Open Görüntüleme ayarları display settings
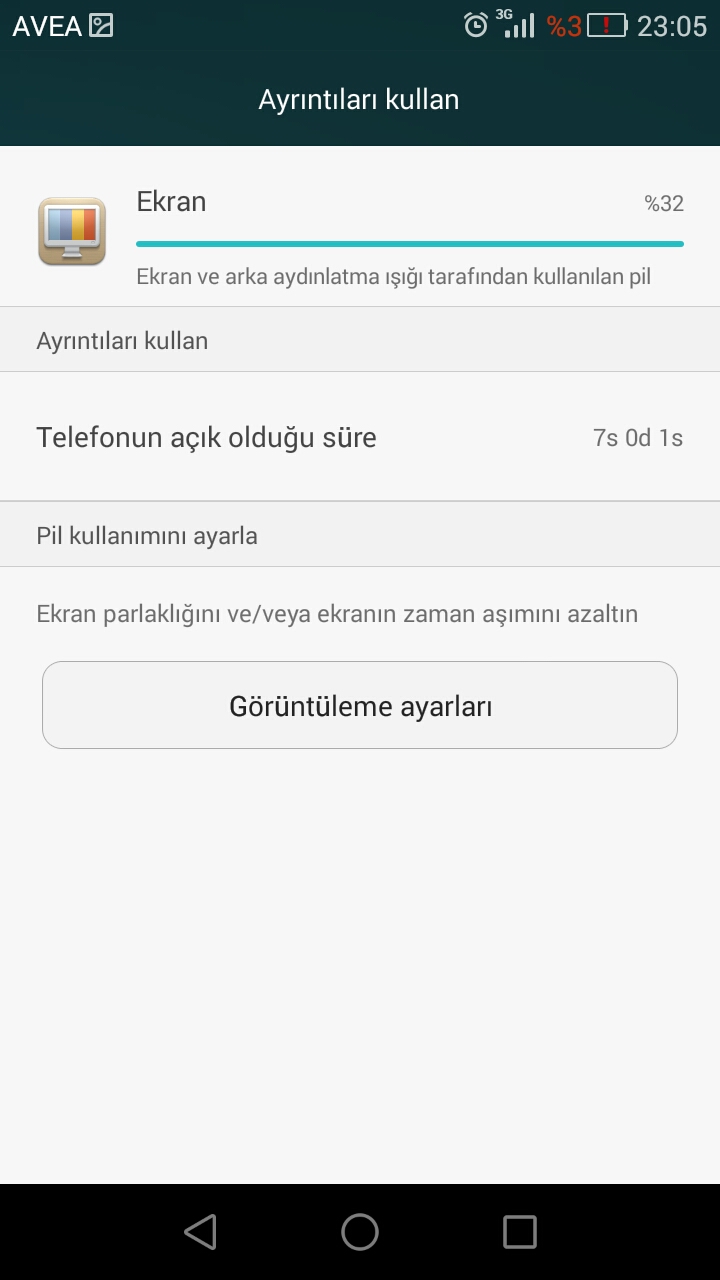The image size is (720, 1280). (x=360, y=705)
